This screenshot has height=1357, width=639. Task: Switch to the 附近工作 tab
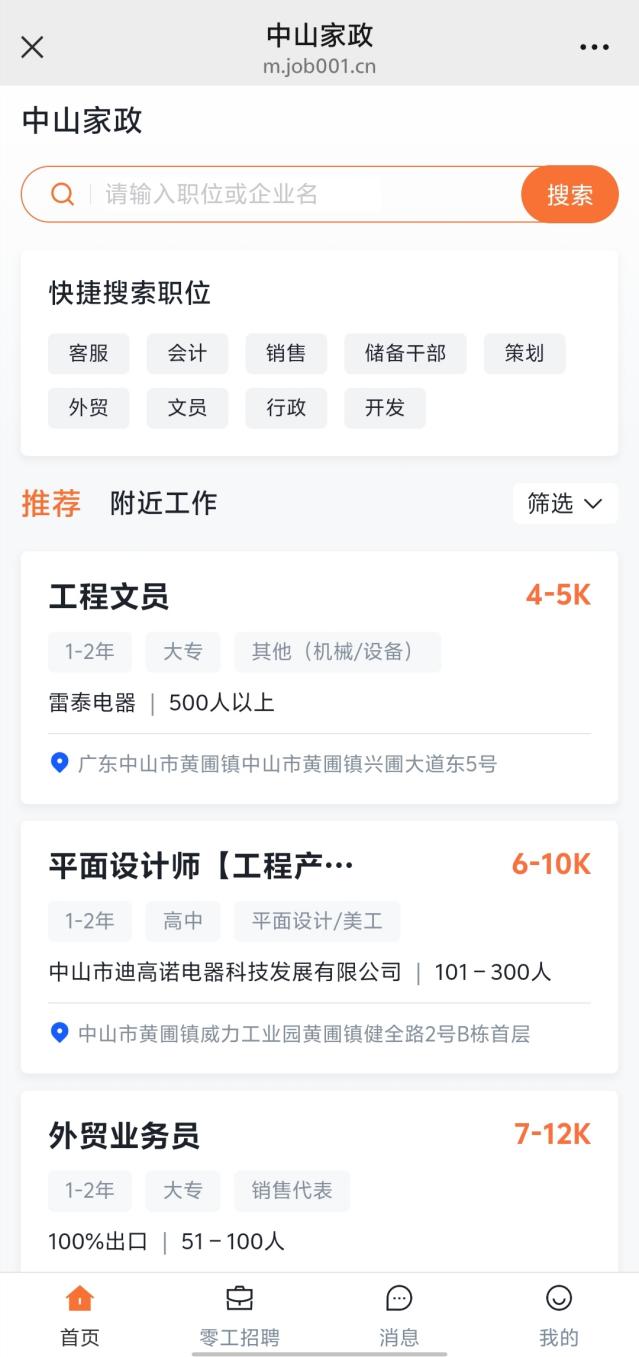(163, 503)
